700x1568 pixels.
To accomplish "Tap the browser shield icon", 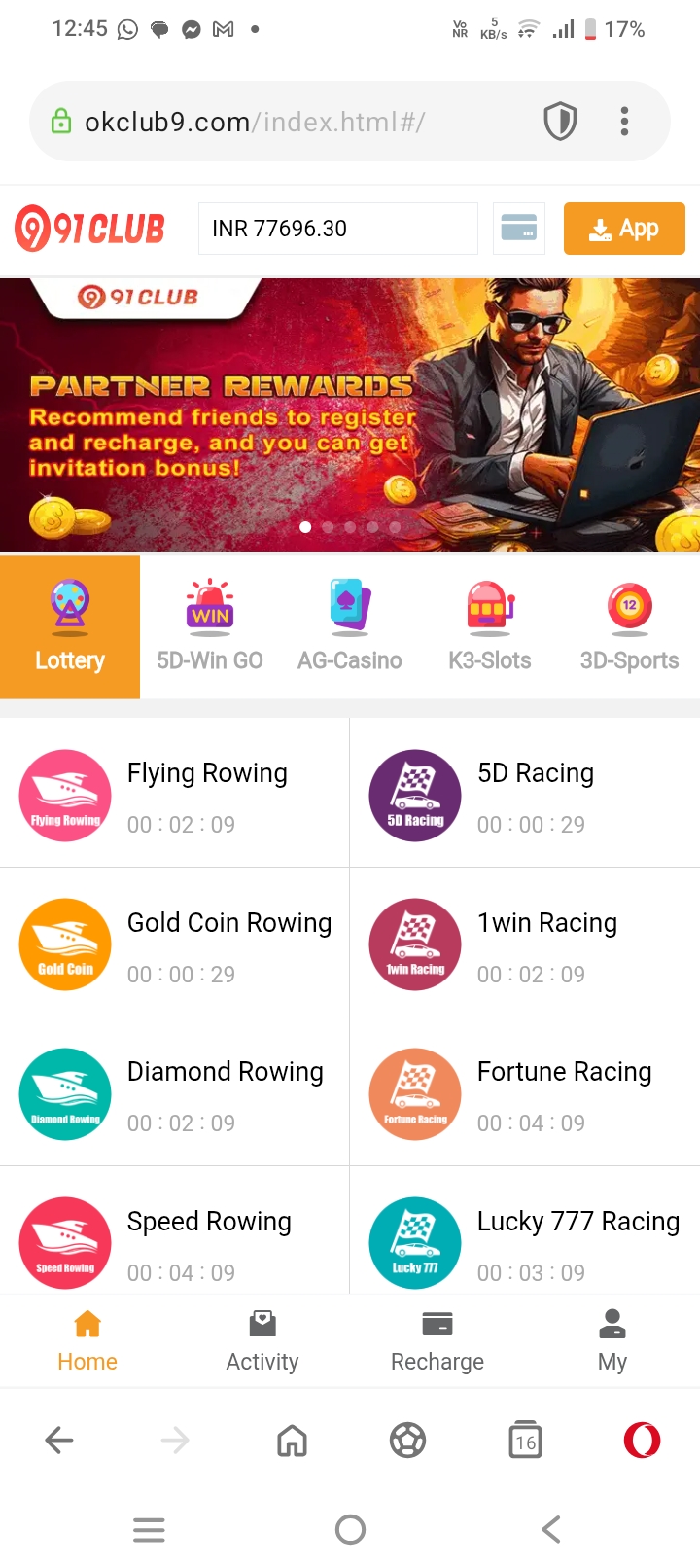I will pyautogui.click(x=560, y=122).
